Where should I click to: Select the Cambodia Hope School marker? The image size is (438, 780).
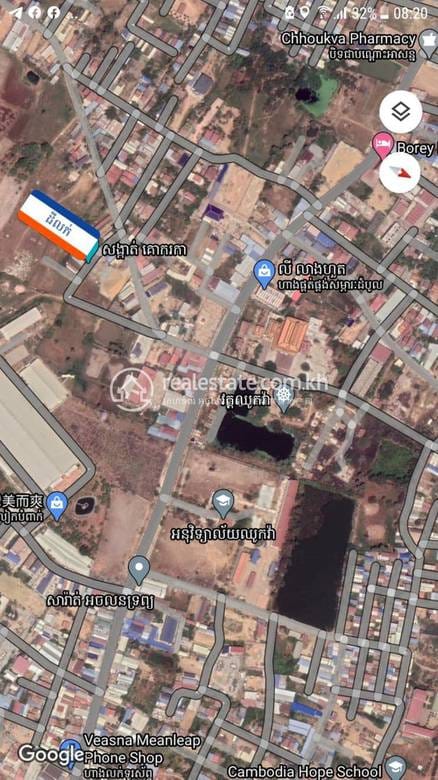click(396, 768)
